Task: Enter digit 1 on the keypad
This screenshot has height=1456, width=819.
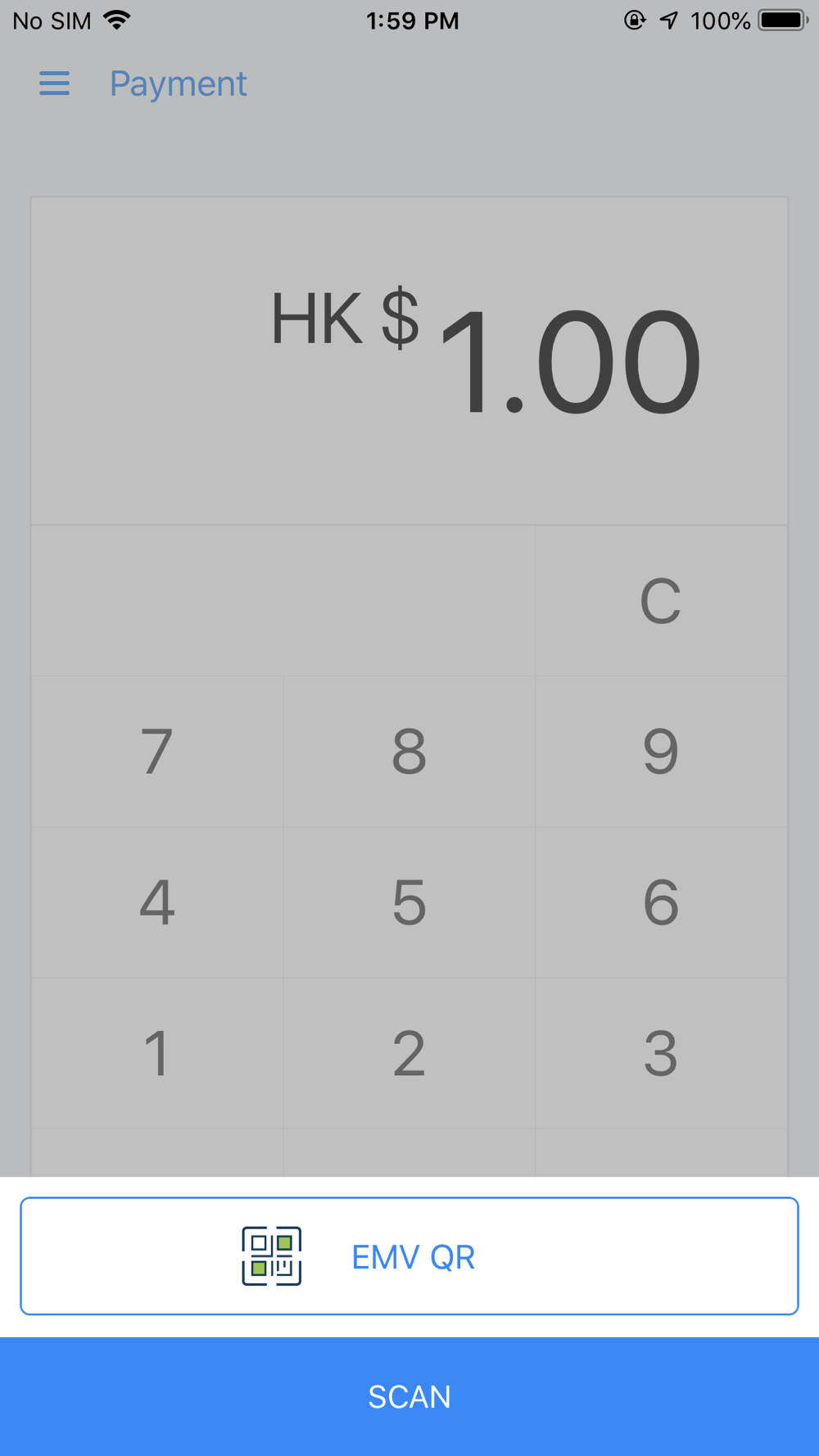Action: [x=157, y=1053]
